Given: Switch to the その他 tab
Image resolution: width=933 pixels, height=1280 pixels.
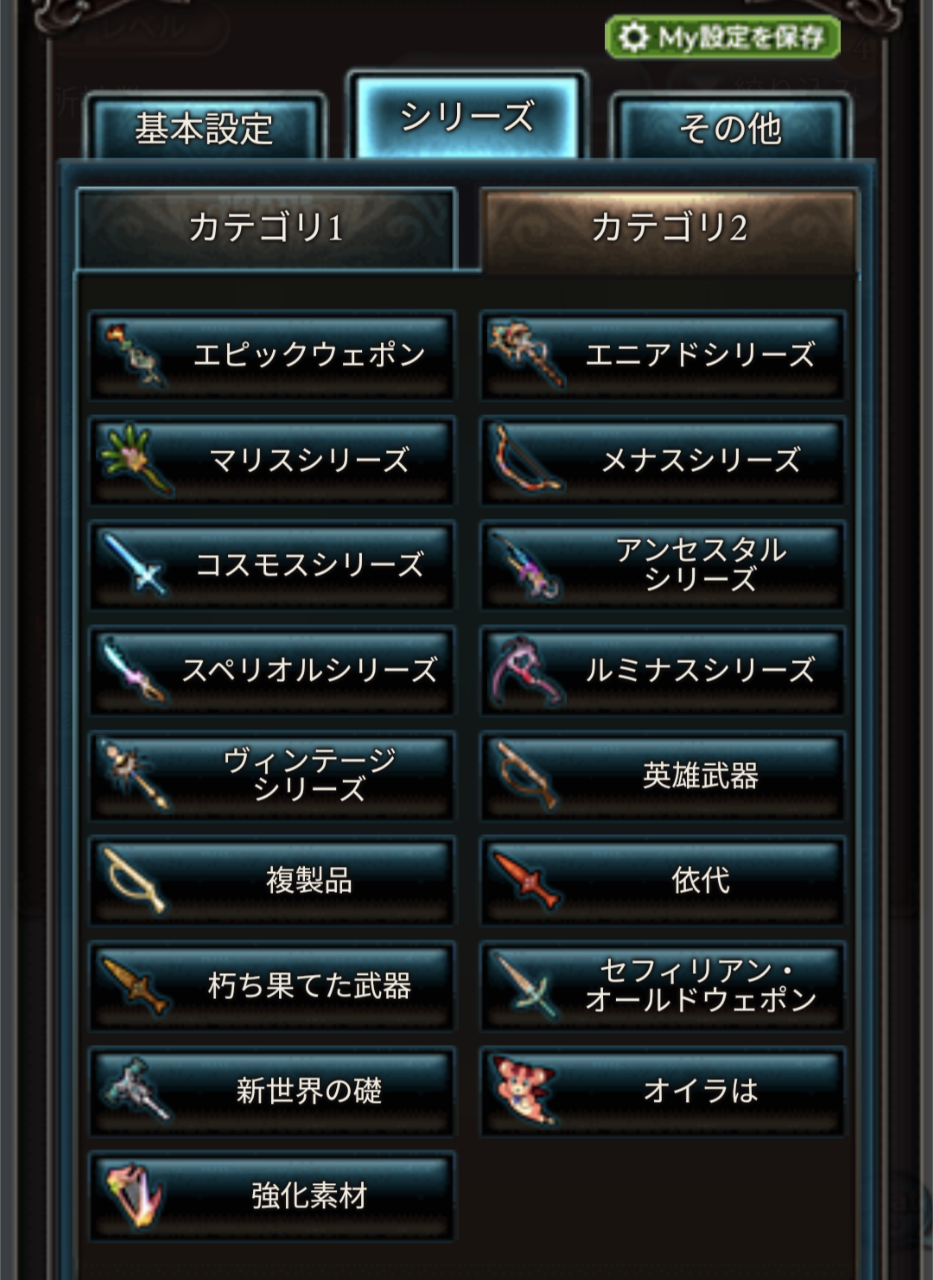Looking at the screenshot, I should click(730, 128).
